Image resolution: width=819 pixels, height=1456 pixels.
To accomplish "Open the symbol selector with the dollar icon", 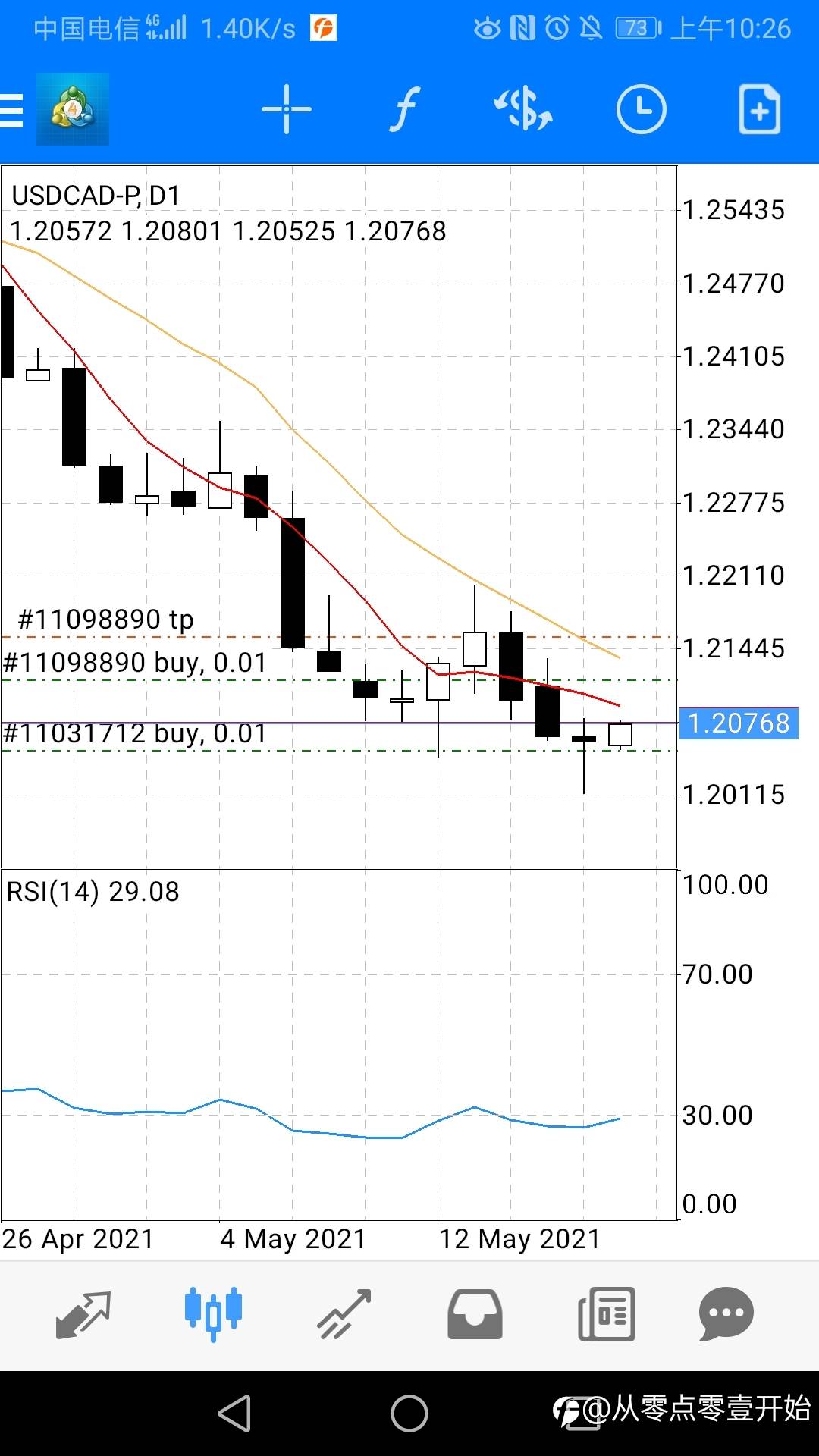I will coord(523,110).
